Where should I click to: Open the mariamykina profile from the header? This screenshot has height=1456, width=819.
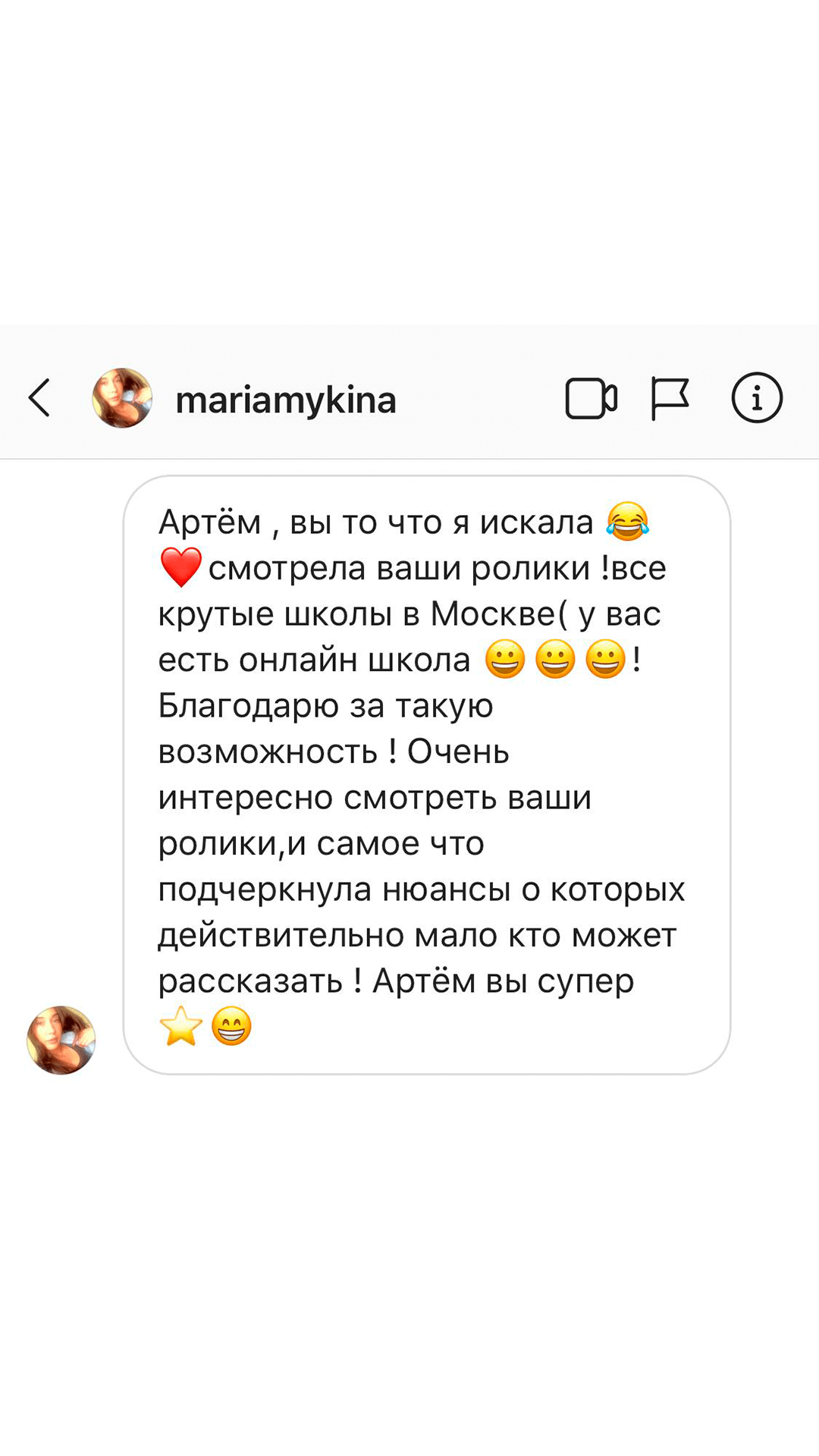[x=285, y=400]
